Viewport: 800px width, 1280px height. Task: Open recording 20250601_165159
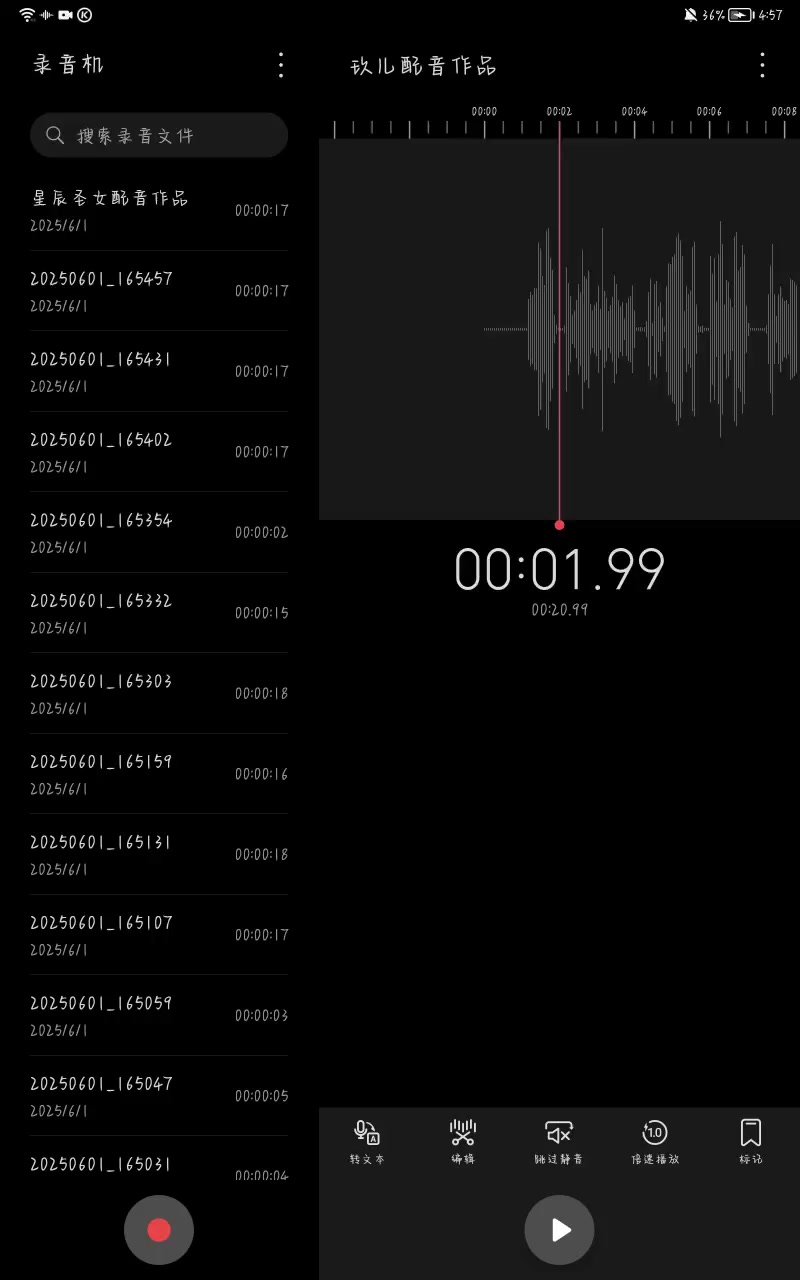159,774
